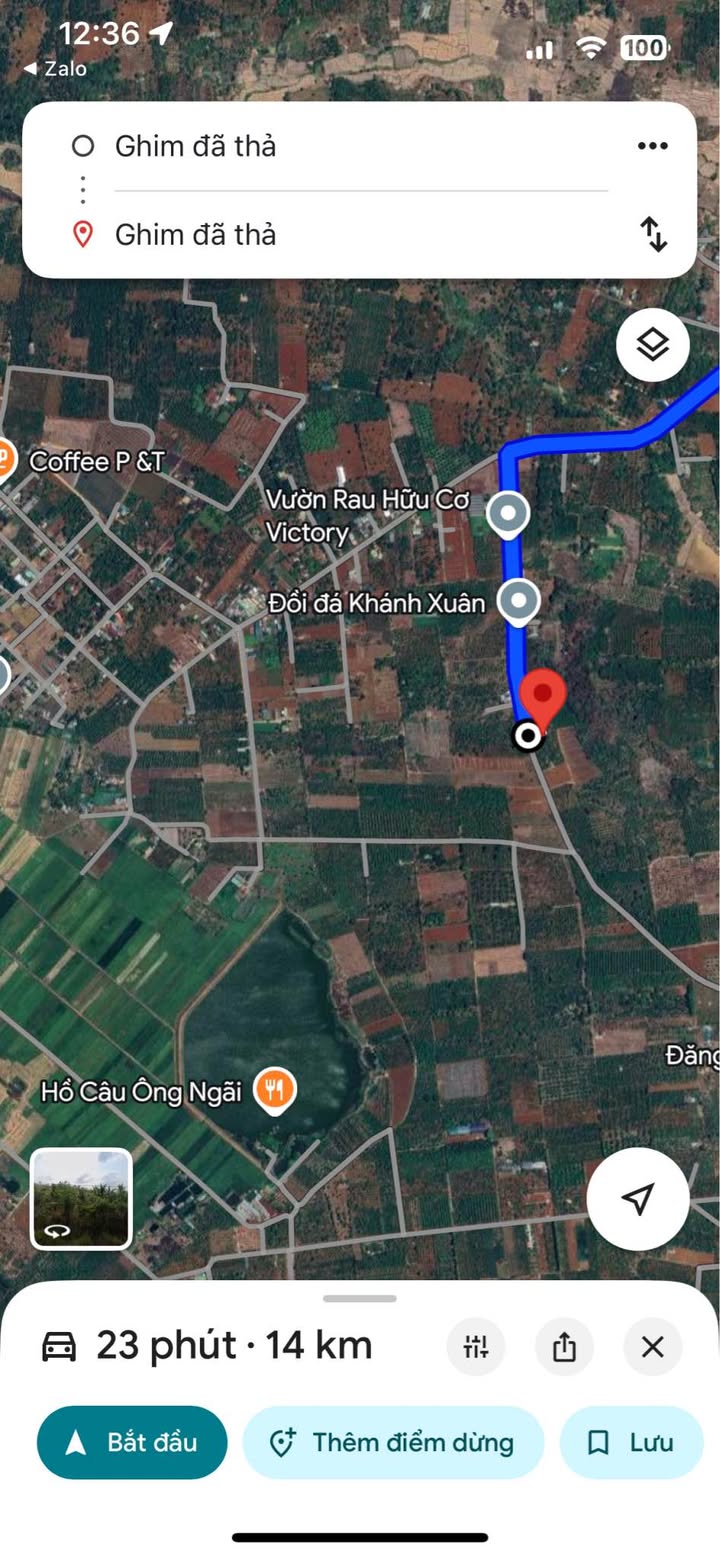Viewport: 720px width, 1557px height.
Task: Select the Đồi đá Khánh Xuân place marker
Action: tap(518, 602)
